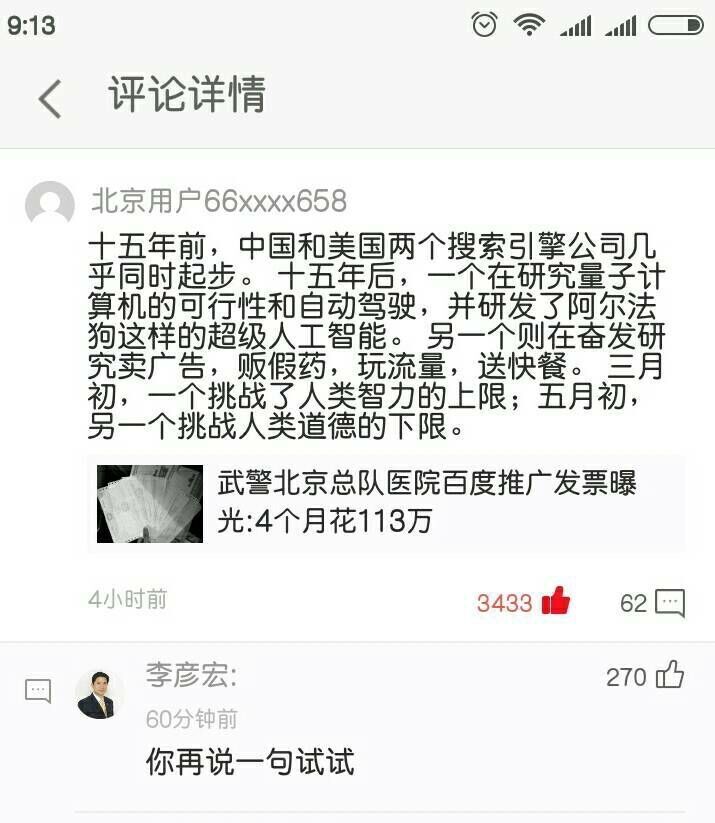The image size is (715, 823).
Task: Like 李彦宏's reply with 270 likes
Action: [x=670, y=676]
